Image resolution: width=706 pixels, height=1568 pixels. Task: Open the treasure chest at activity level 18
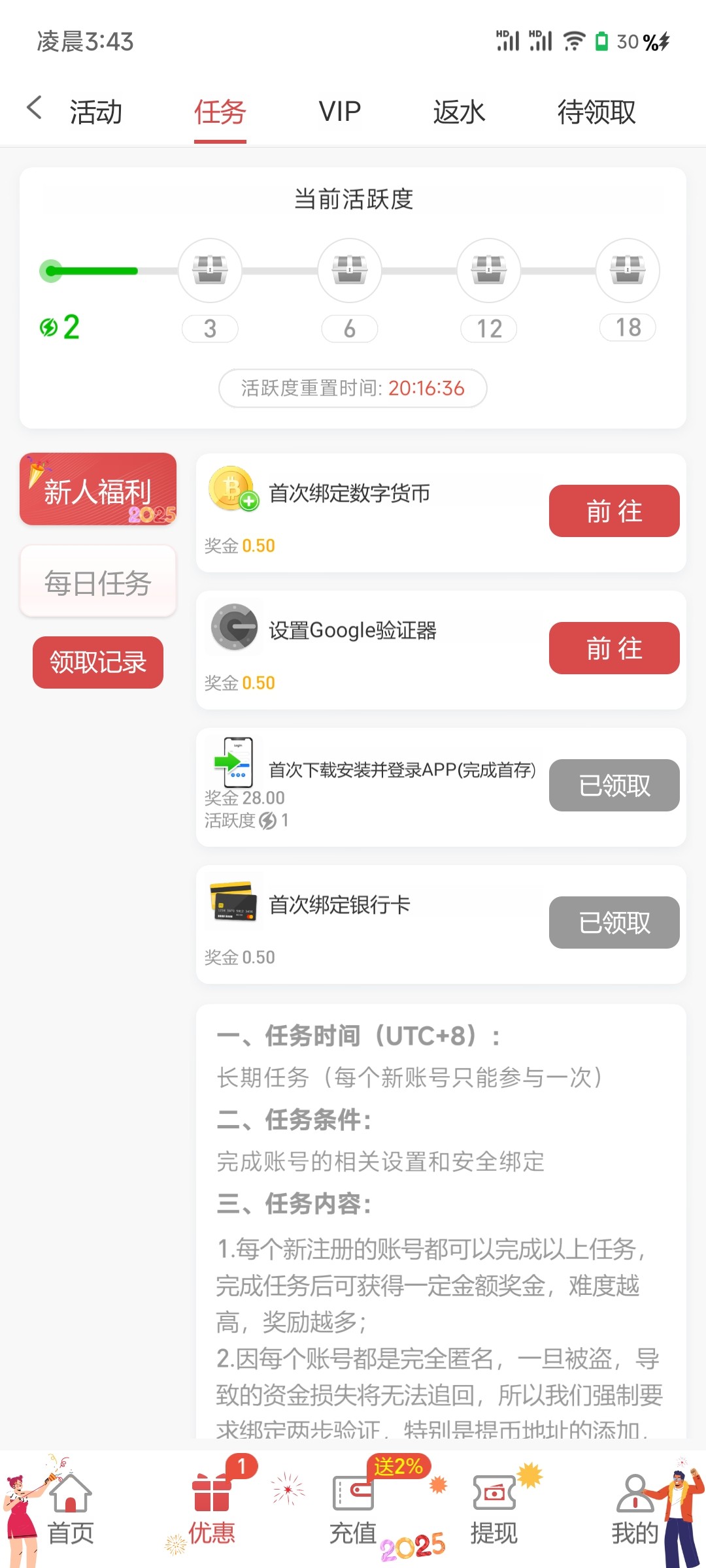pyautogui.click(x=627, y=270)
